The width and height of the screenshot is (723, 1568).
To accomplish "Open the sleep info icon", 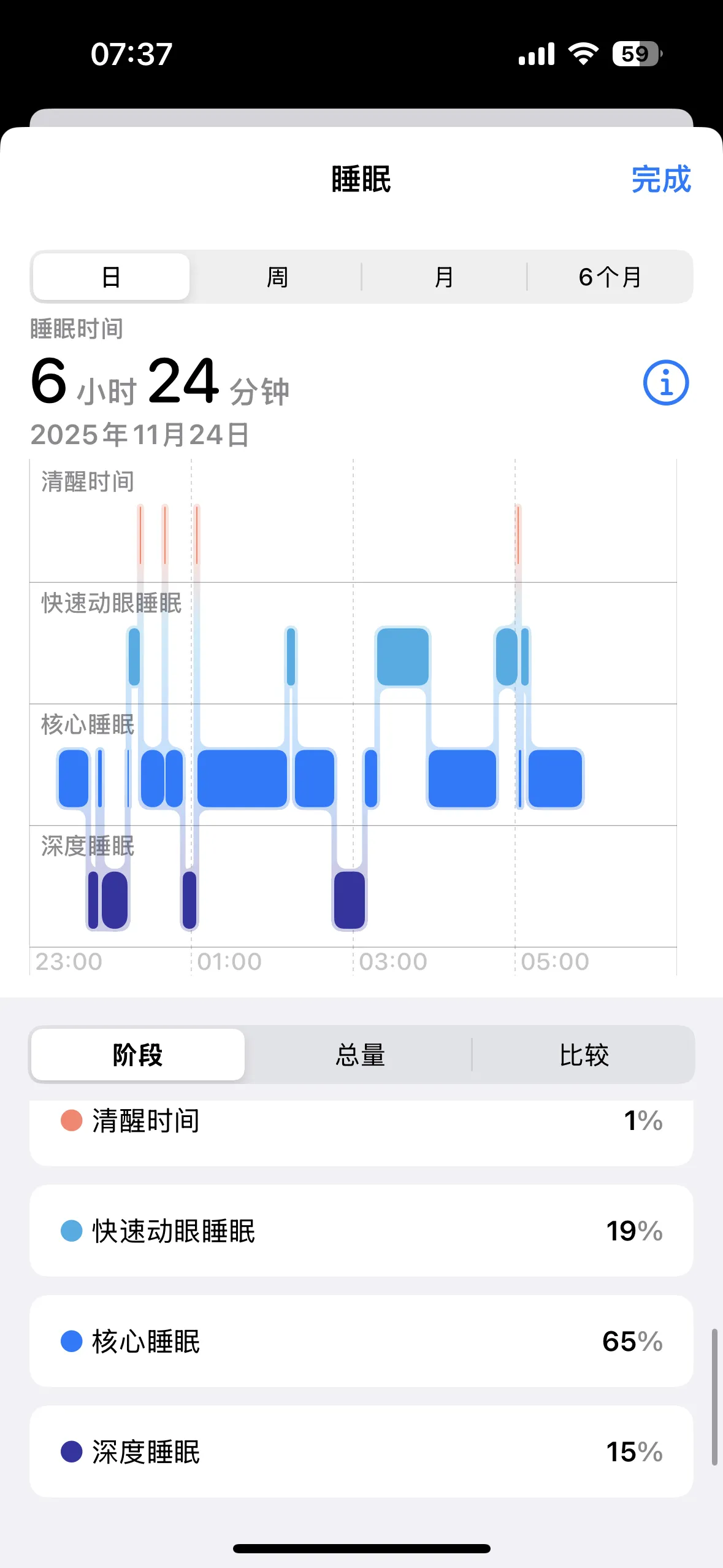I will click(x=665, y=383).
